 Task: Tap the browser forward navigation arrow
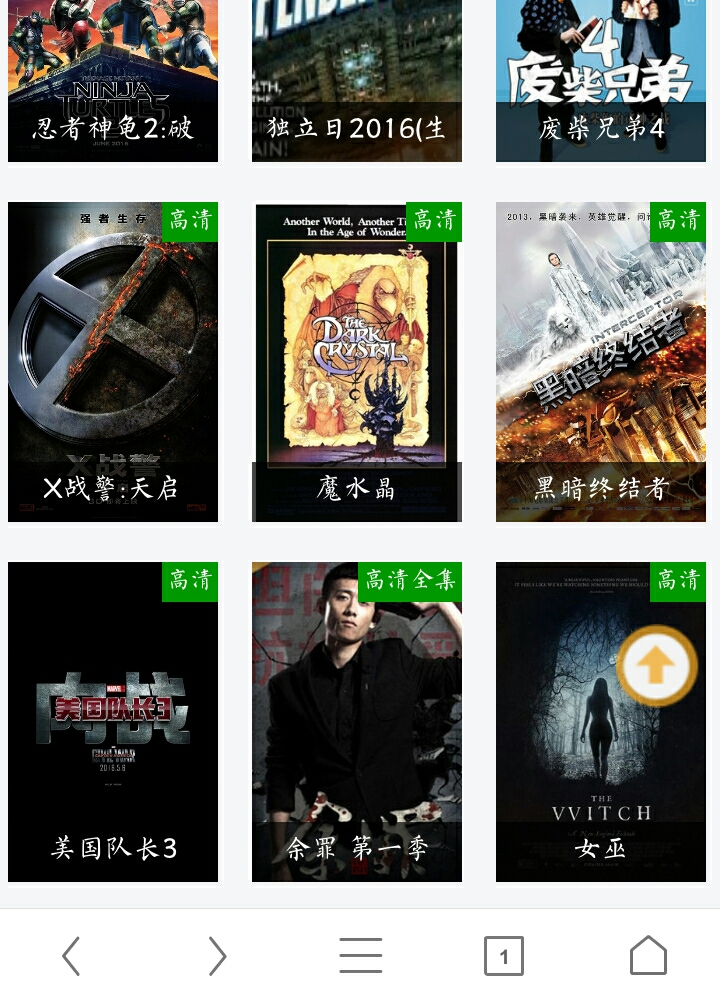point(217,956)
